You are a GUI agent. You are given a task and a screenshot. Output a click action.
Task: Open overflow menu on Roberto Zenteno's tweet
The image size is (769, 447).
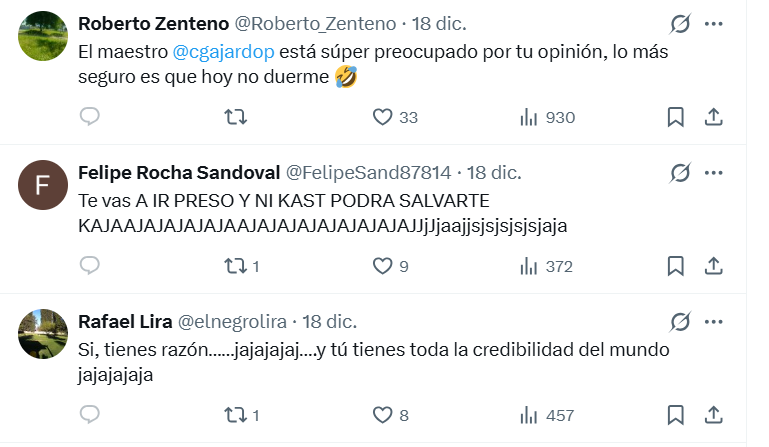714,23
